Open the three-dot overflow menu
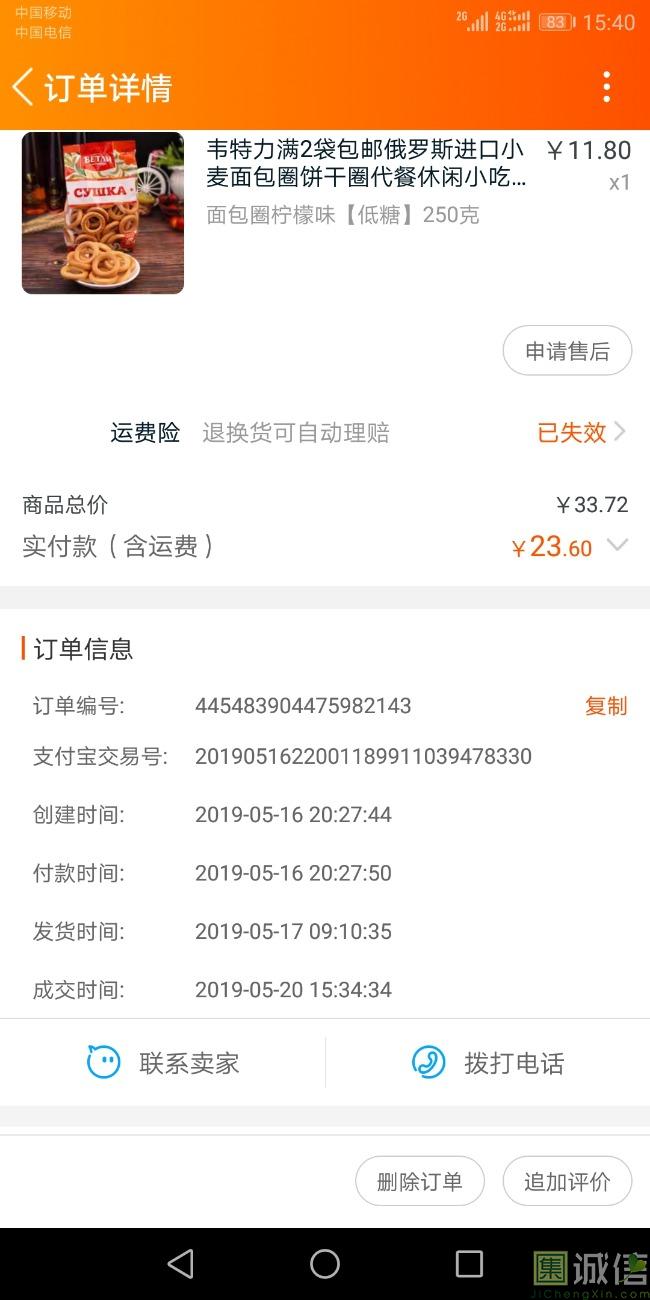 (x=606, y=87)
